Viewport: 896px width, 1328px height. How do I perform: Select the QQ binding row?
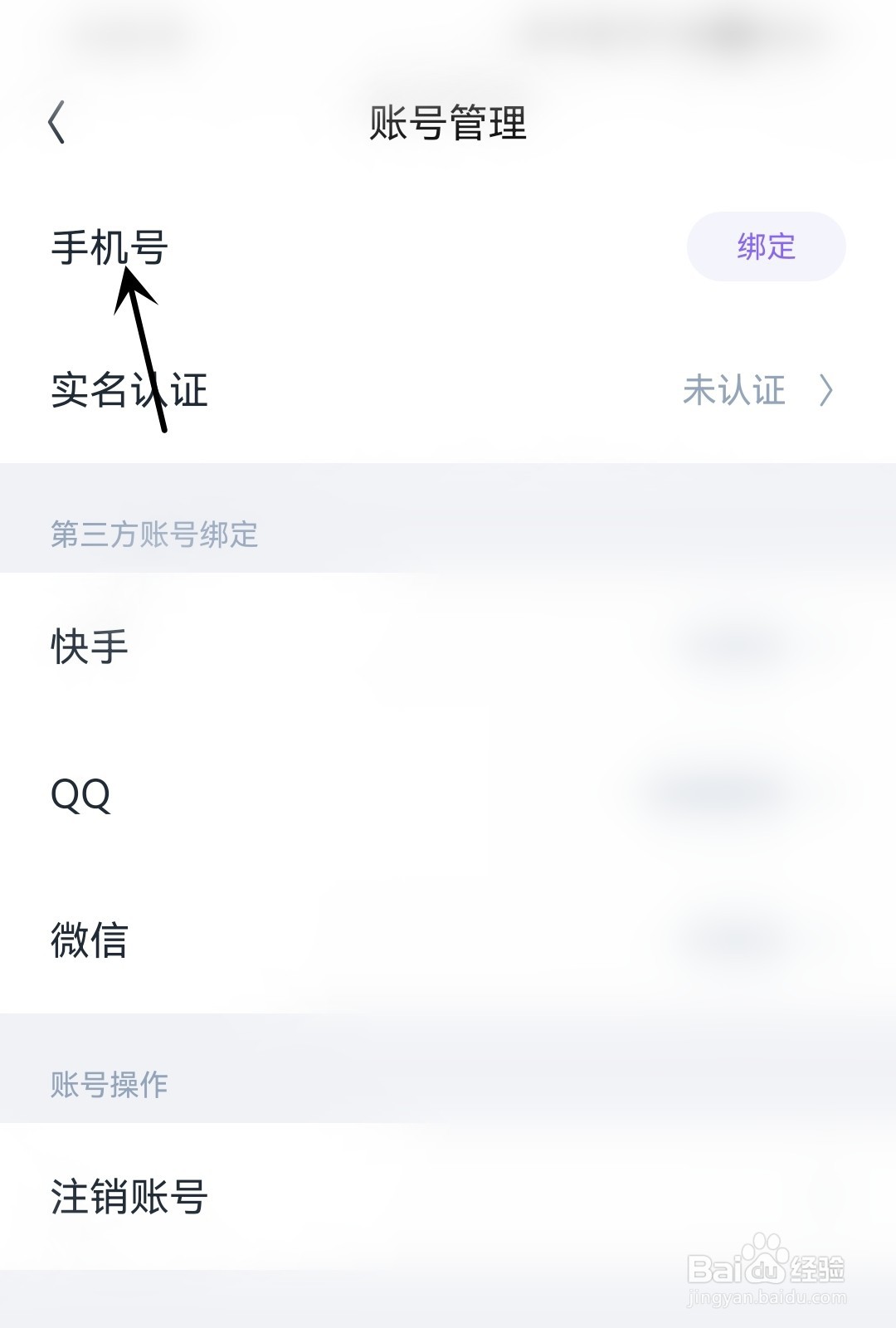(x=448, y=794)
